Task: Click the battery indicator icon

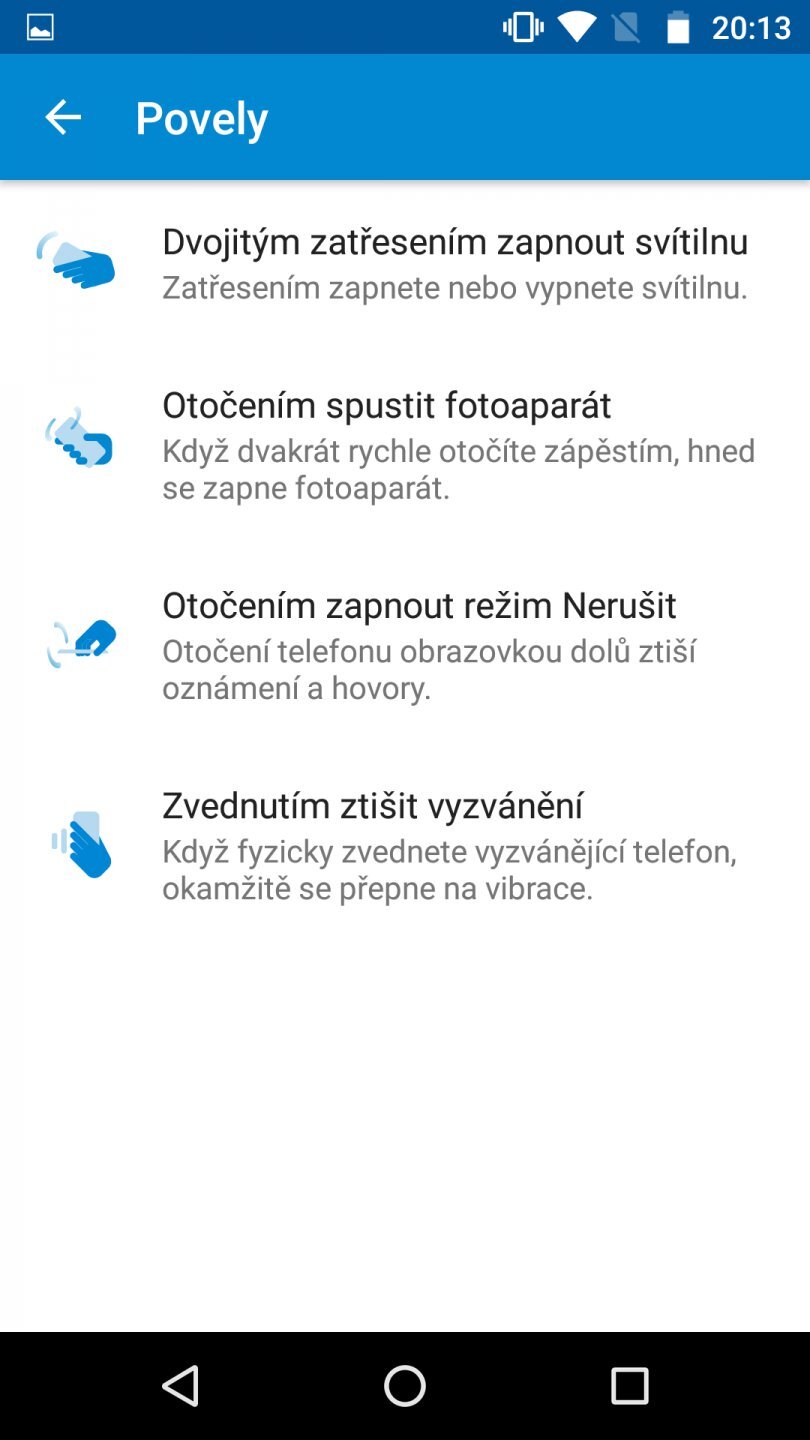Action: pos(677,27)
